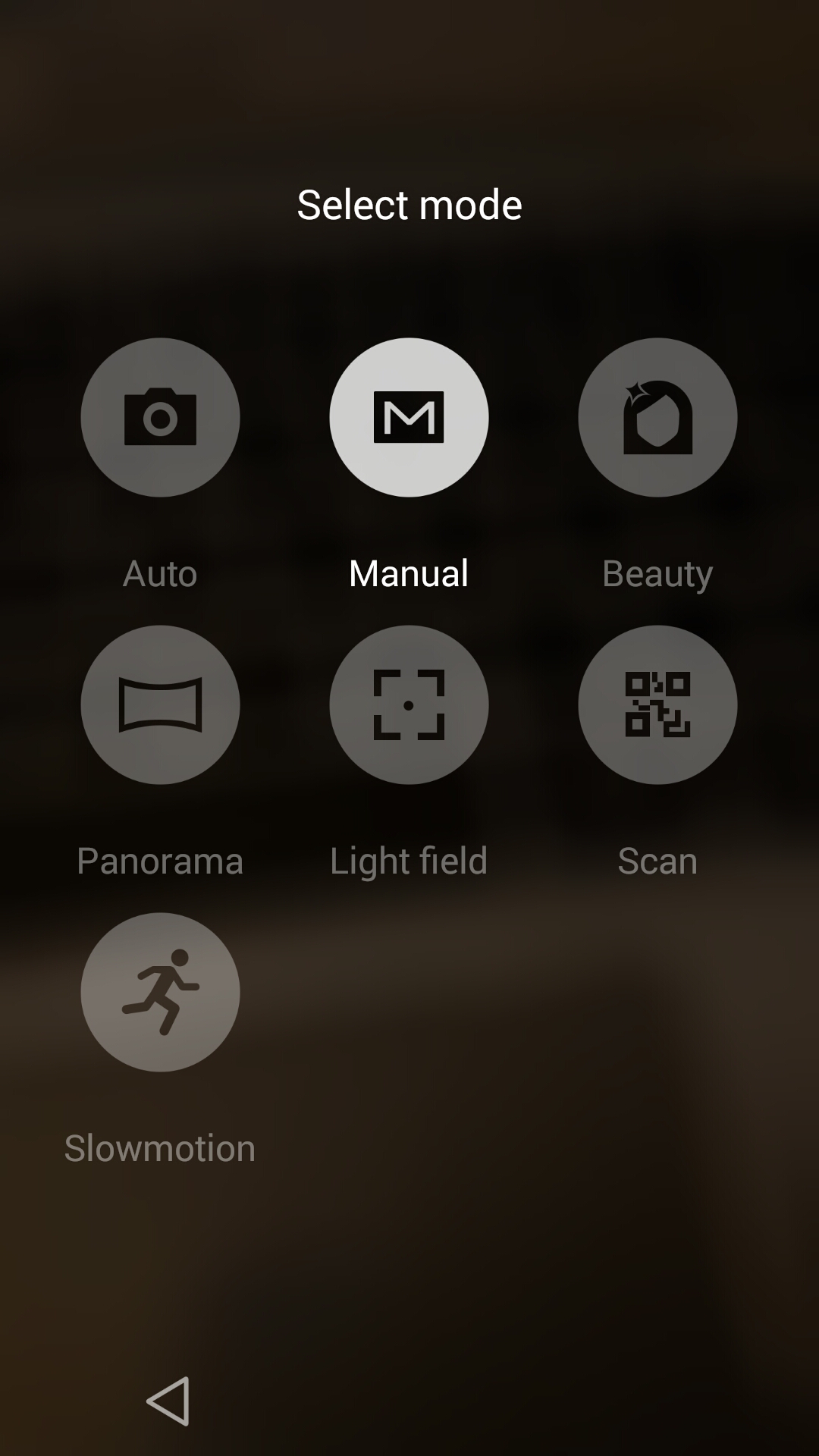
Task: Go back with the navigation back arrow
Action: [168, 1401]
